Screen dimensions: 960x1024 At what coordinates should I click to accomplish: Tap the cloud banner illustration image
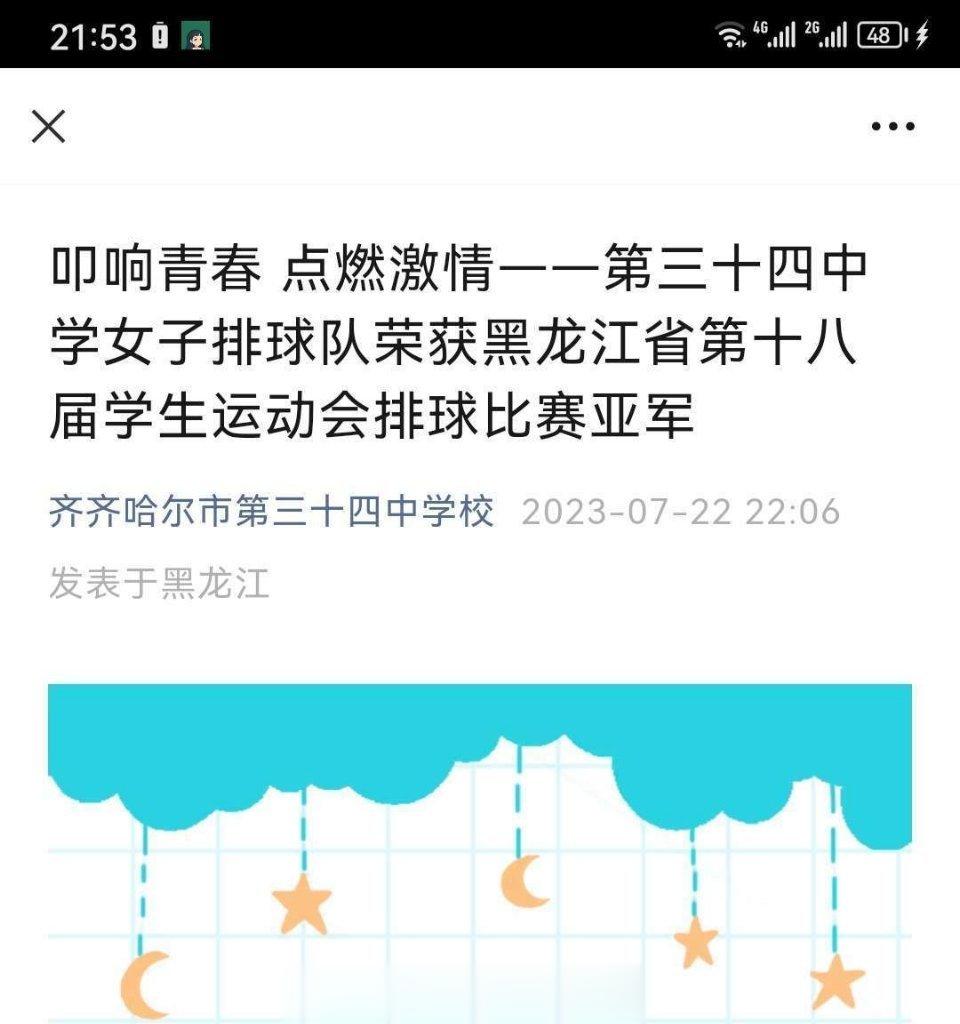coord(480,850)
